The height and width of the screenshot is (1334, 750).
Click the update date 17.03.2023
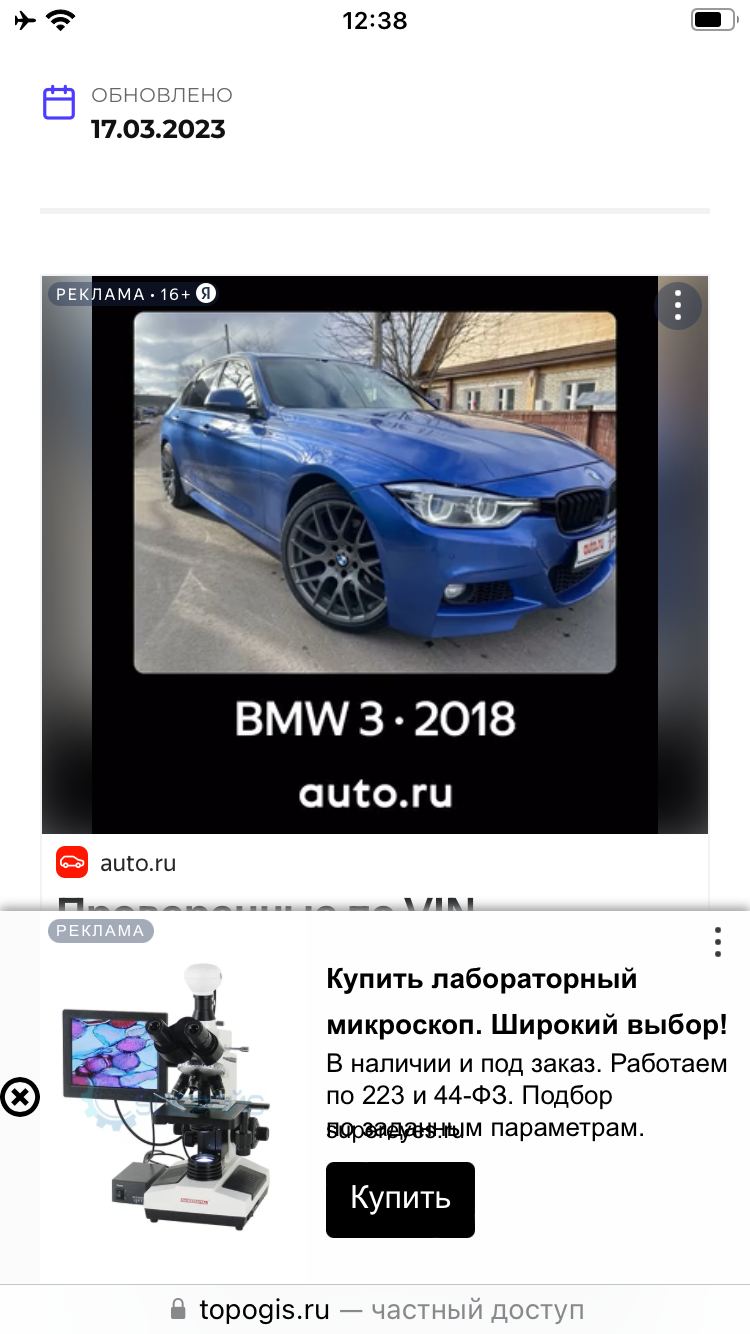click(157, 129)
